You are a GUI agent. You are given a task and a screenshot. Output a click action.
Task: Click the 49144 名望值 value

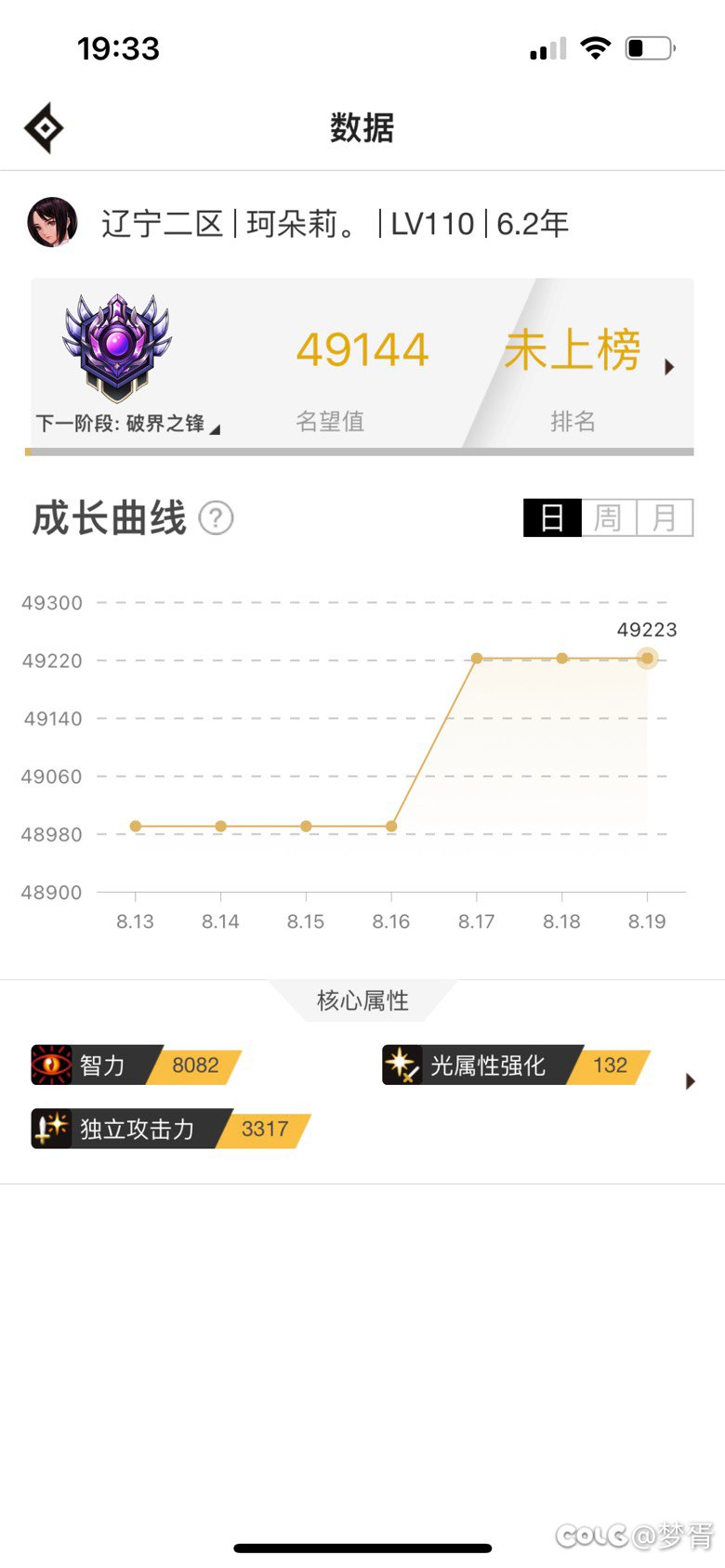362,348
